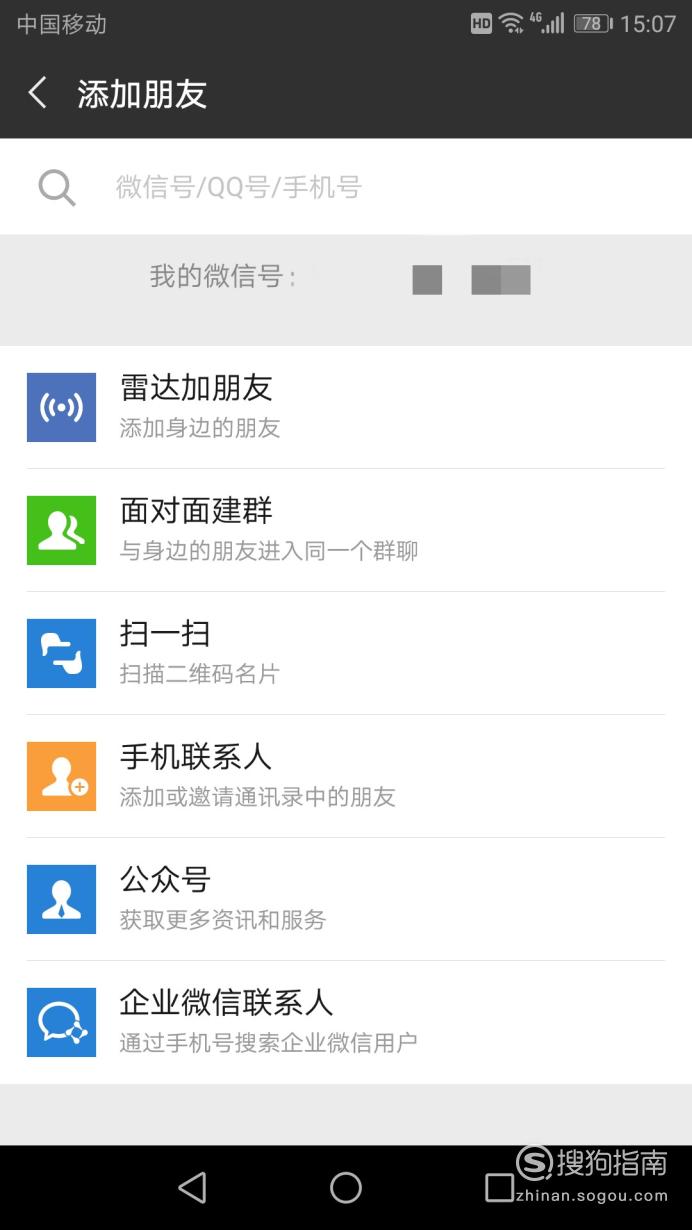This screenshot has height=1230, width=692.
Task: Open 手机联系人
Action: point(346,776)
